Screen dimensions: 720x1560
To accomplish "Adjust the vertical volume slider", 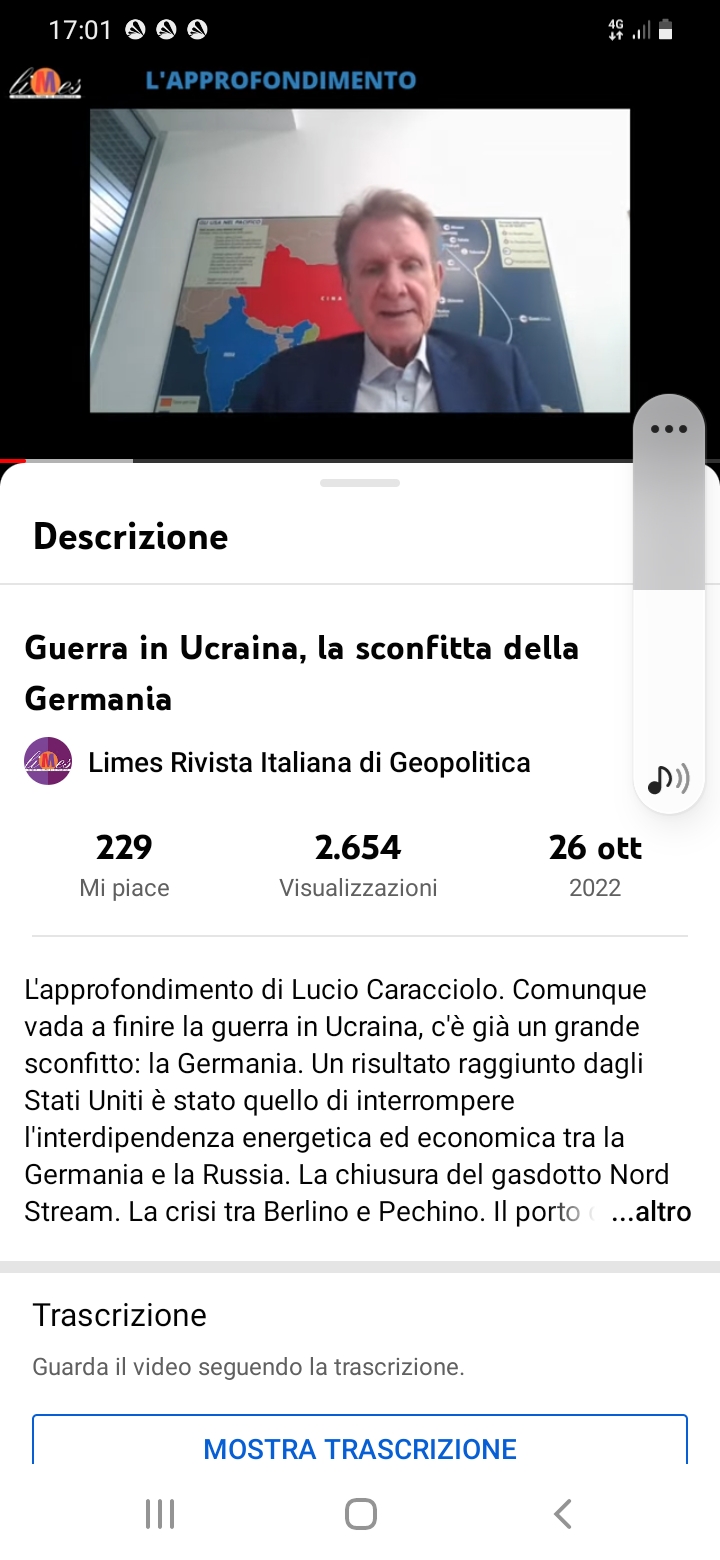I will click(x=669, y=590).
